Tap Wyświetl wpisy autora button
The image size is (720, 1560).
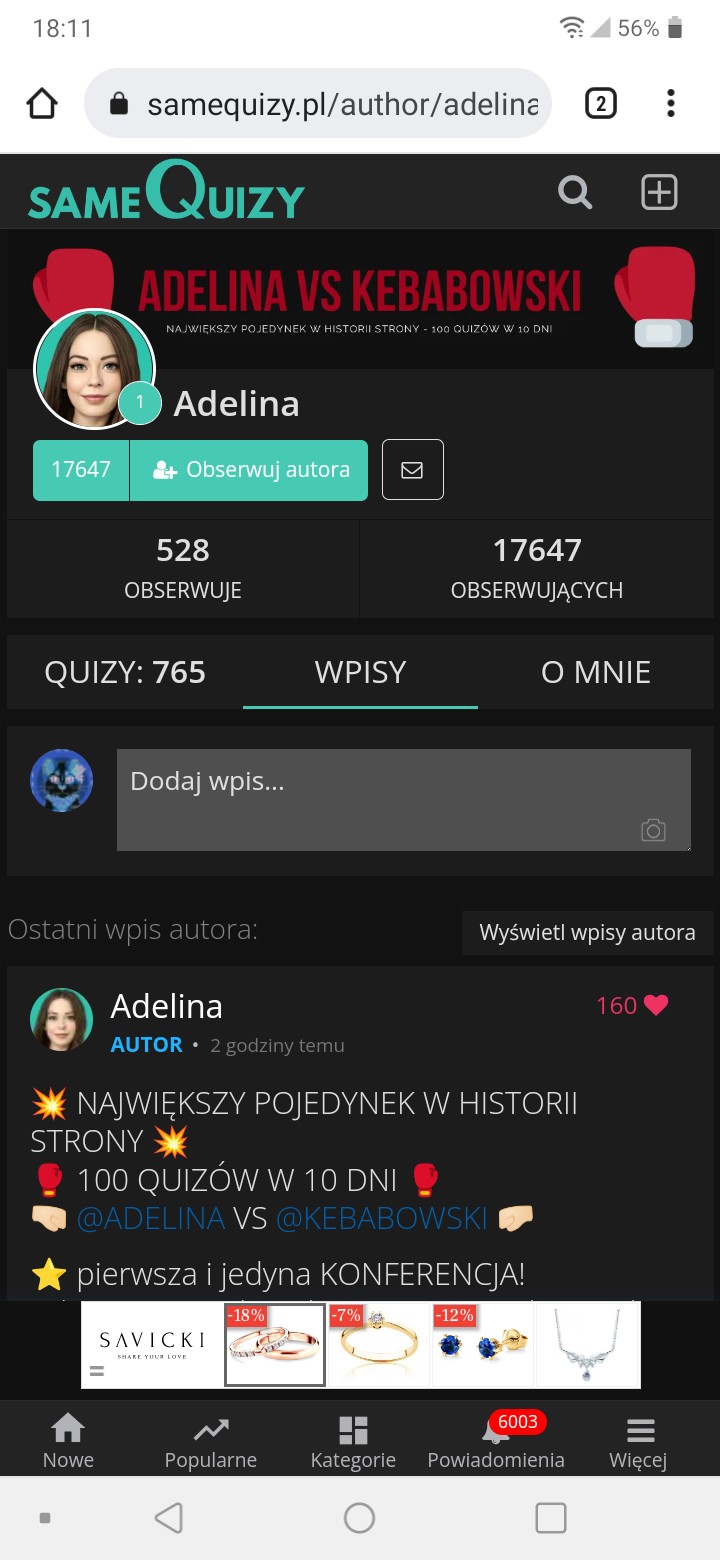(587, 933)
